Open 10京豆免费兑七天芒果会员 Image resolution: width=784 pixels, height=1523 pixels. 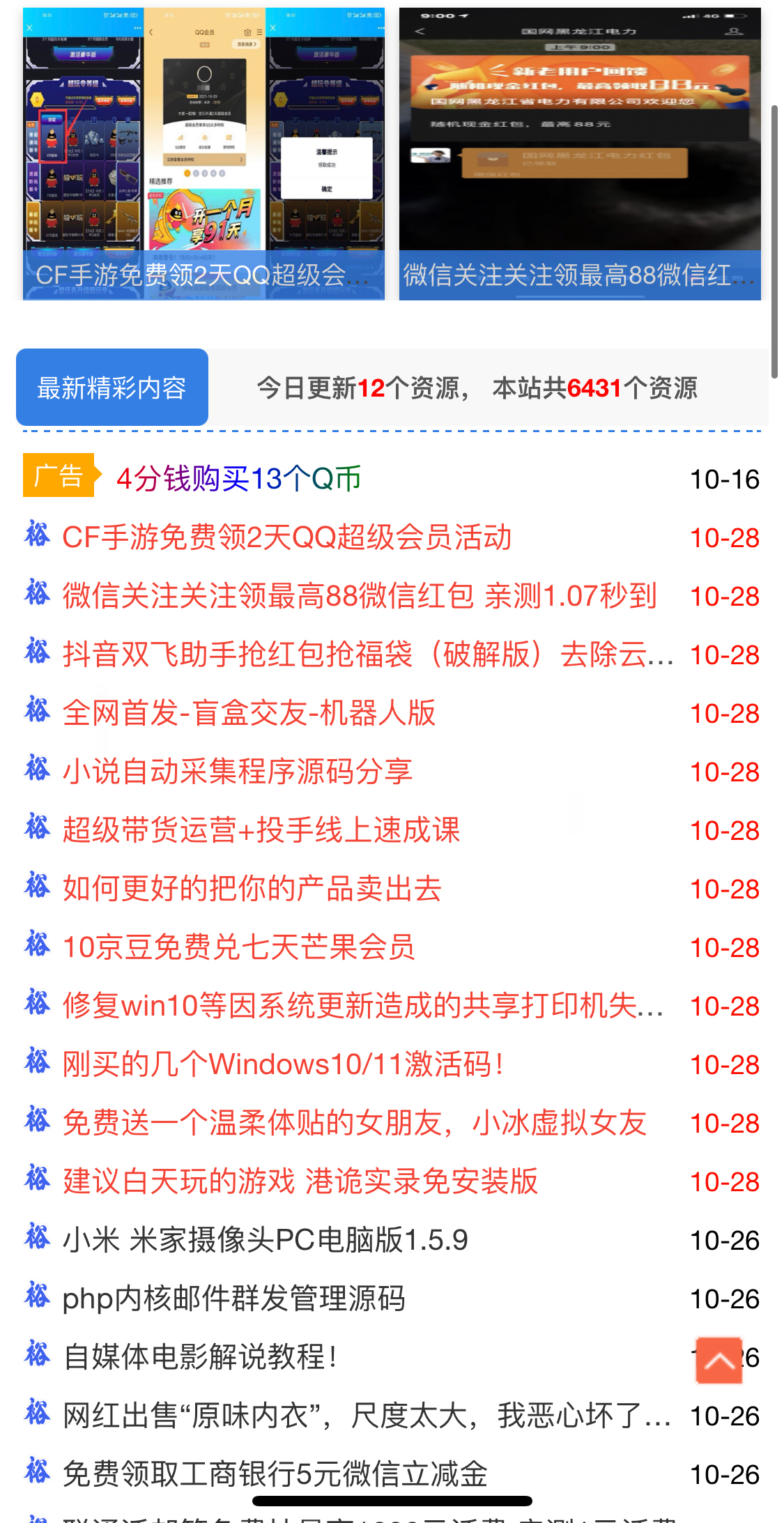(238, 947)
